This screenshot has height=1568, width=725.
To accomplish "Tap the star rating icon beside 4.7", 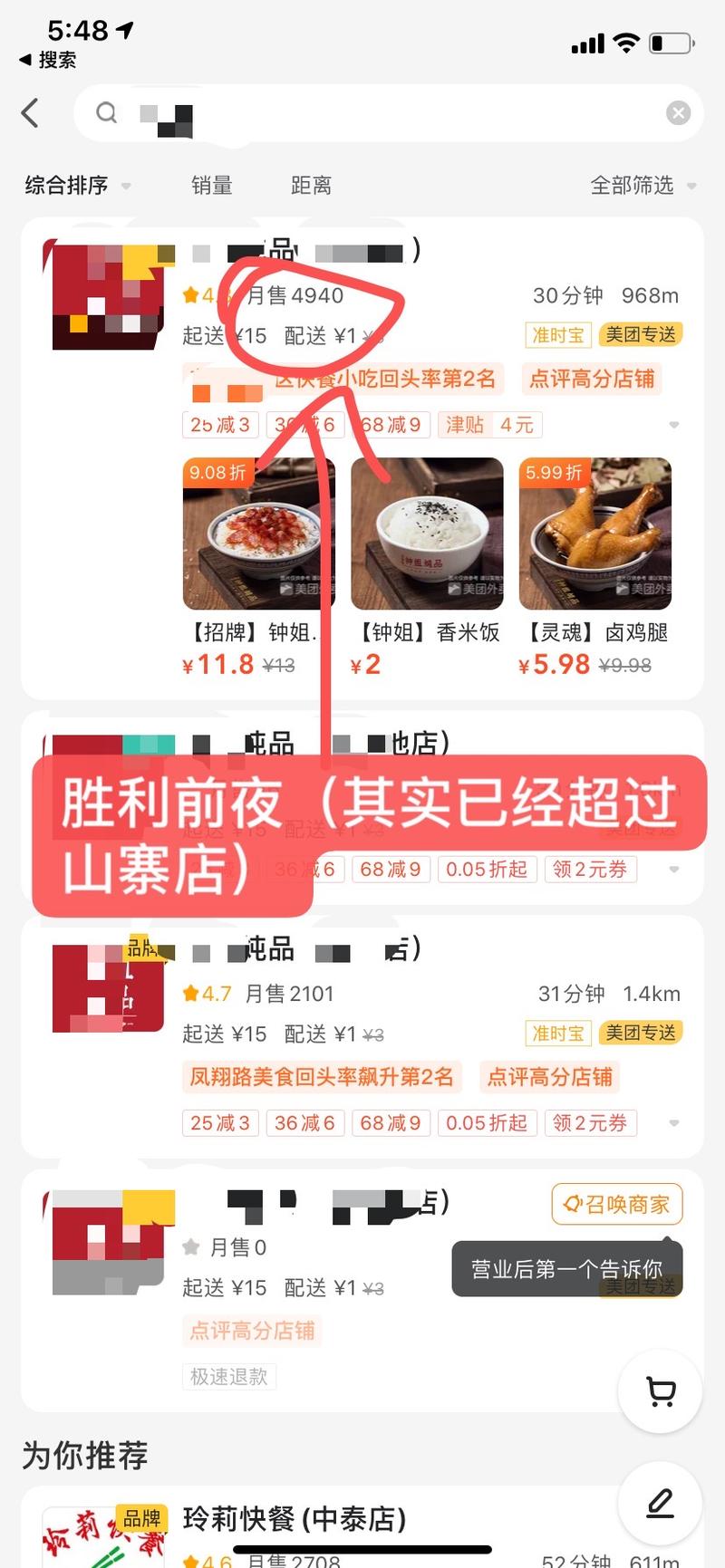I will pos(188,994).
